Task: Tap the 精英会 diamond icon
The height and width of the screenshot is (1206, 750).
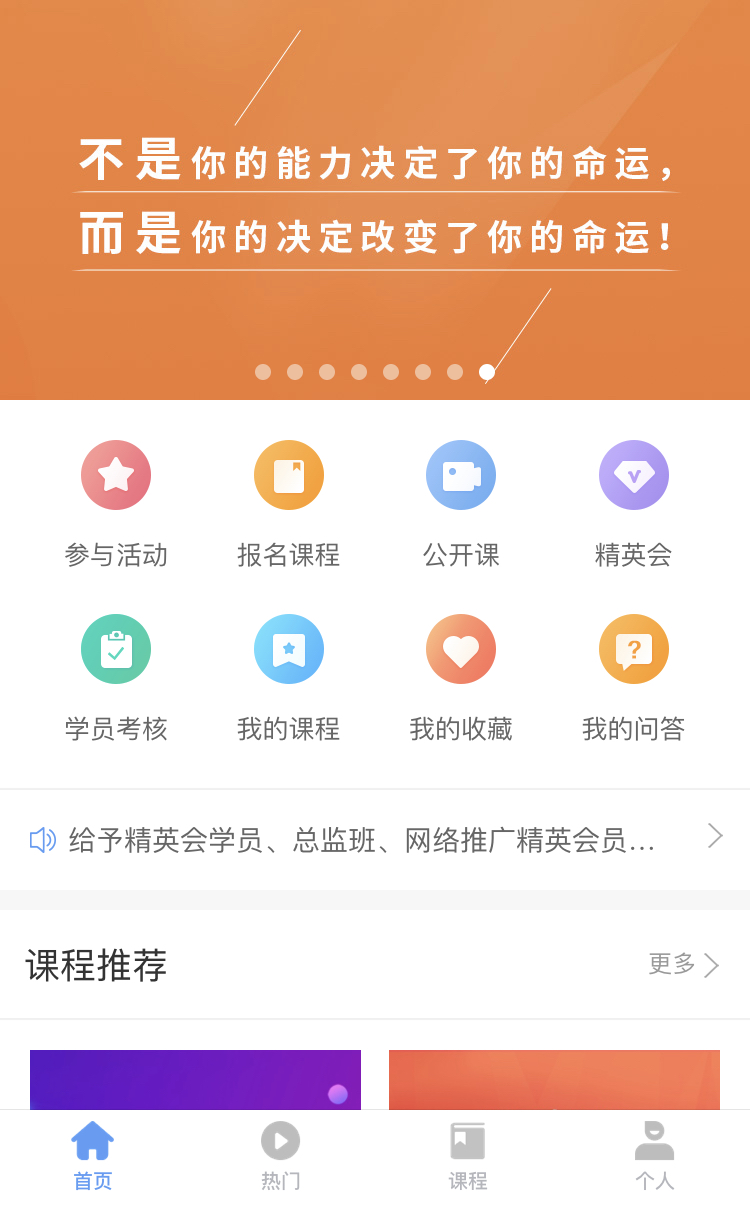Action: tap(634, 474)
